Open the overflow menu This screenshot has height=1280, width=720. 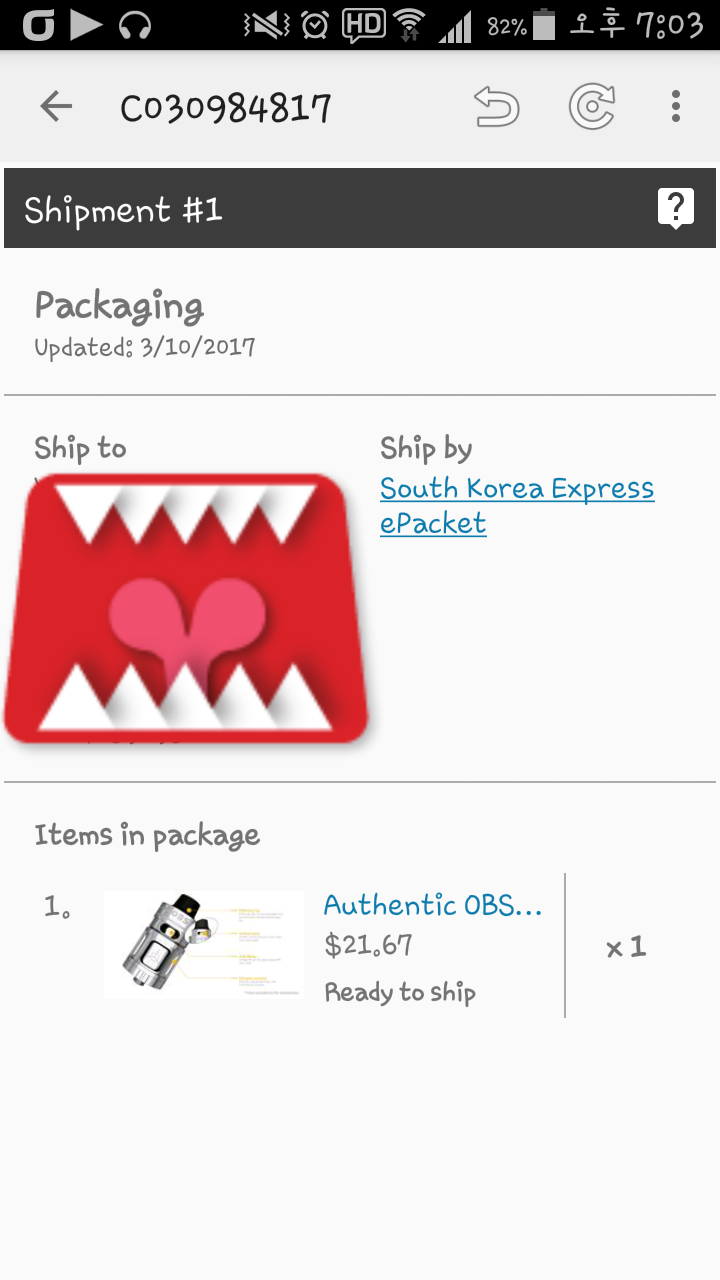point(676,106)
